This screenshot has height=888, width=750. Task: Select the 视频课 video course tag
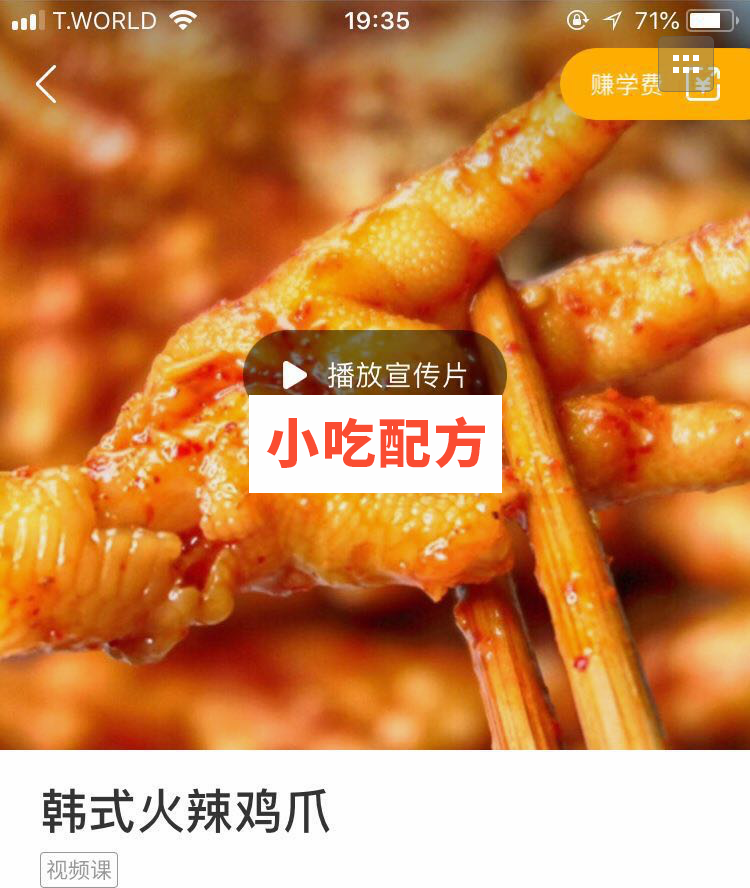pyautogui.click(x=76, y=869)
